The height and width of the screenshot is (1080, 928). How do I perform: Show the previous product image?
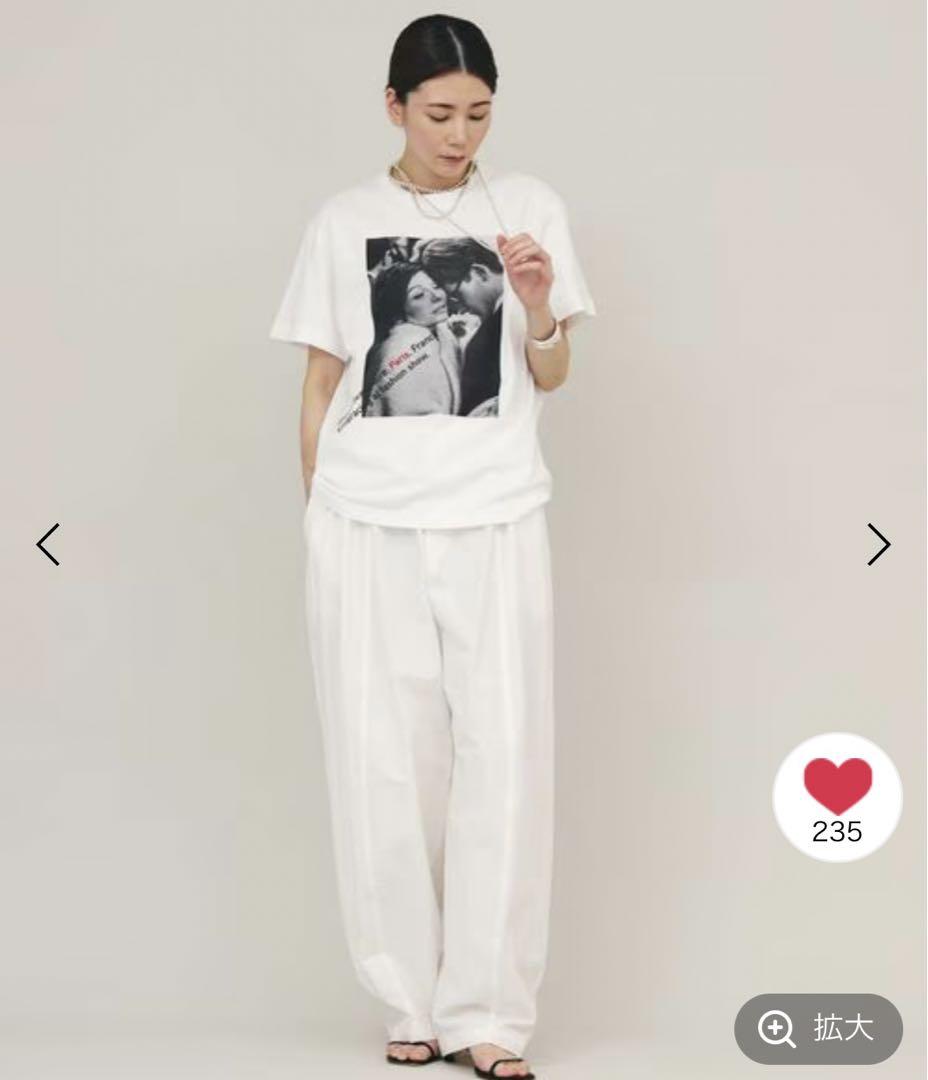pyautogui.click(x=48, y=544)
